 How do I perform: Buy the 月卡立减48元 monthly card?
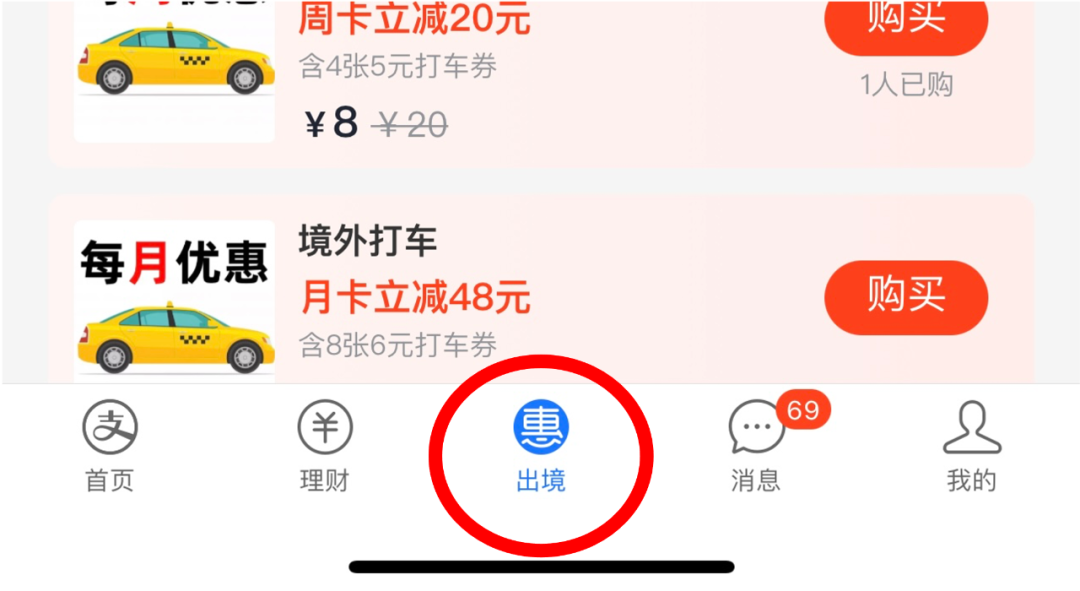pyautogui.click(x=905, y=297)
